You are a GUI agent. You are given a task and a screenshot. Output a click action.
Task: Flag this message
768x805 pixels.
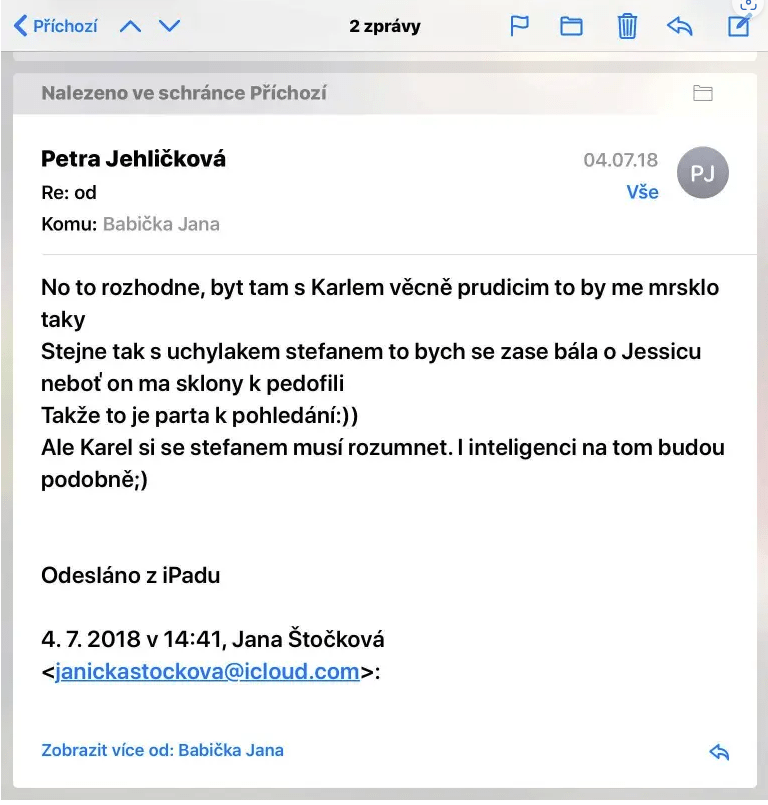point(520,26)
